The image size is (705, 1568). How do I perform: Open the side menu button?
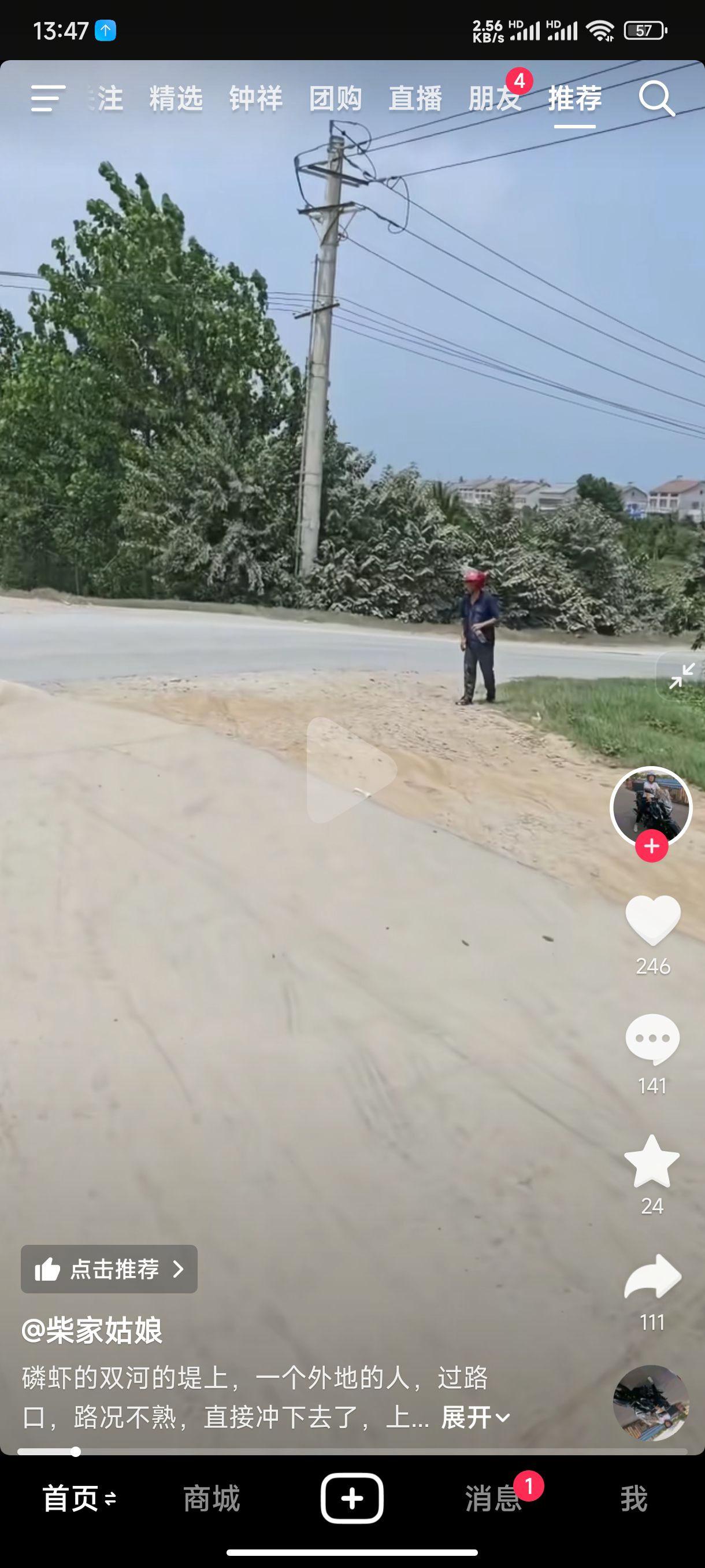click(48, 98)
